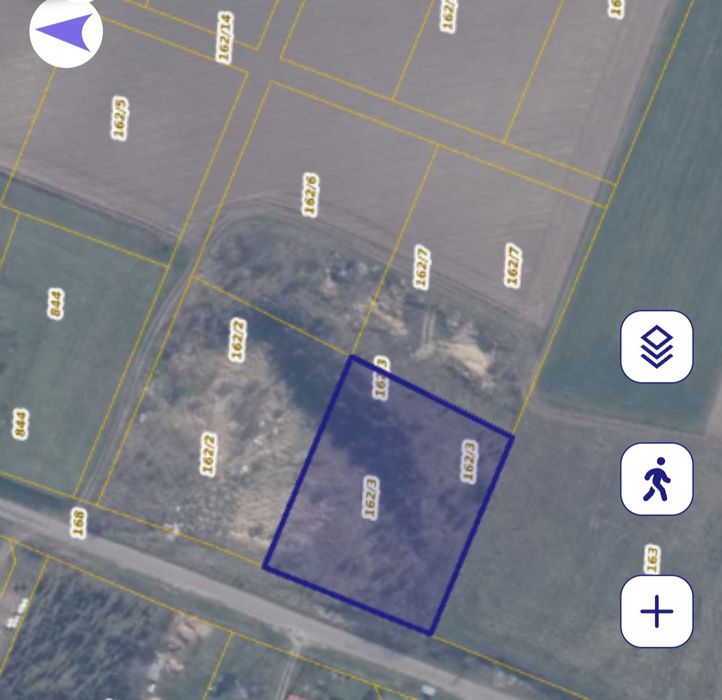Tap the walking person button
This screenshot has width=722, height=700.
(656, 479)
